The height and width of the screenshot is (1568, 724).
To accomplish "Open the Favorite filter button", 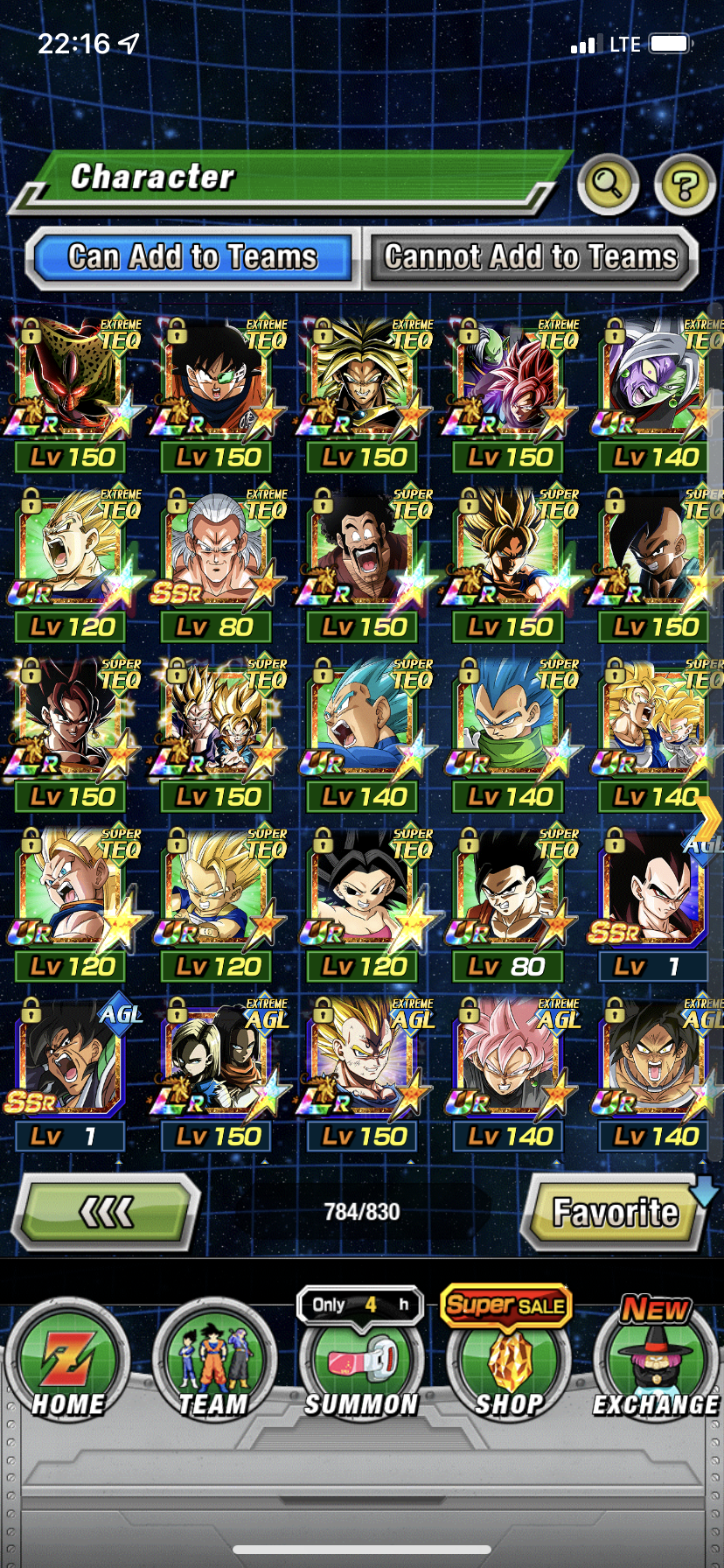I will click(616, 1213).
